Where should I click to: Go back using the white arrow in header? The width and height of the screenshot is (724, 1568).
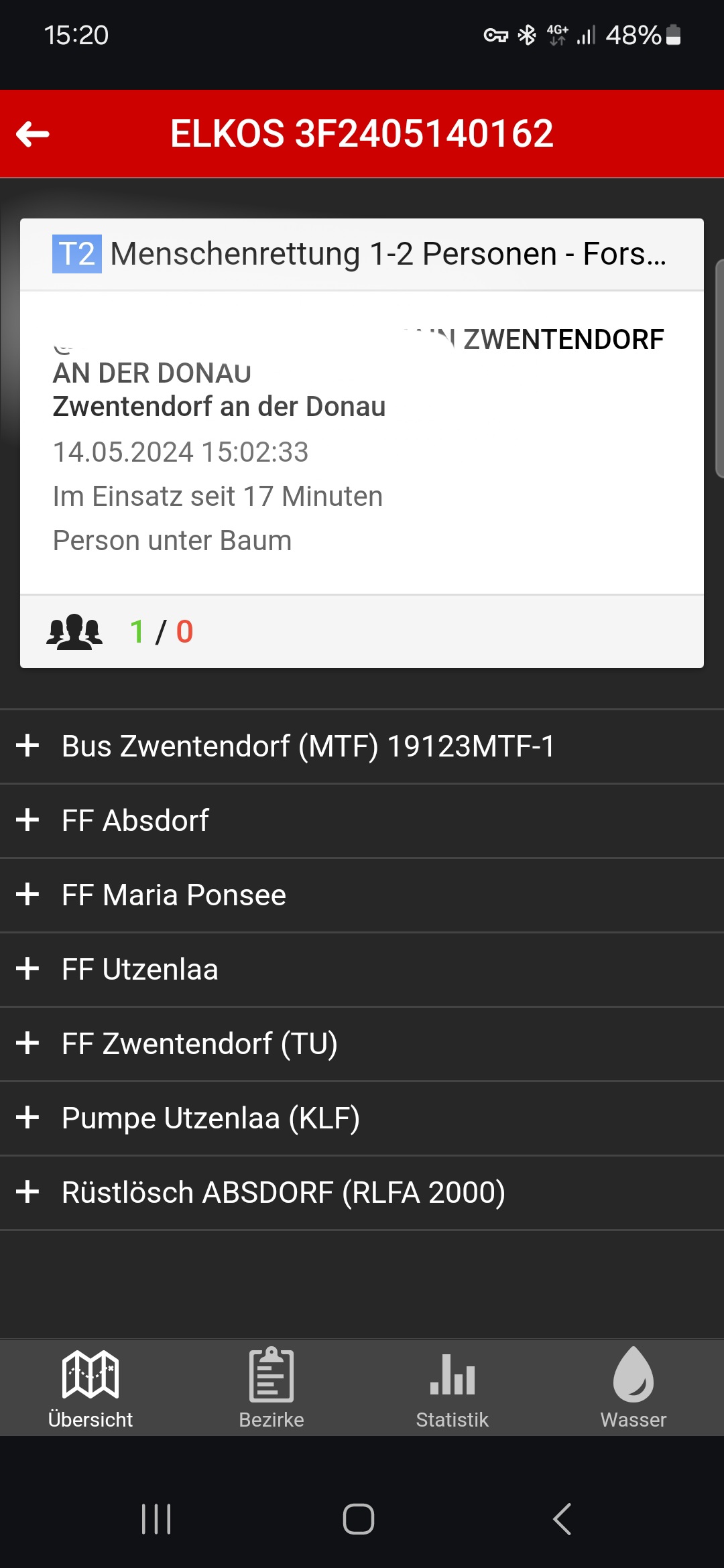(33, 134)
